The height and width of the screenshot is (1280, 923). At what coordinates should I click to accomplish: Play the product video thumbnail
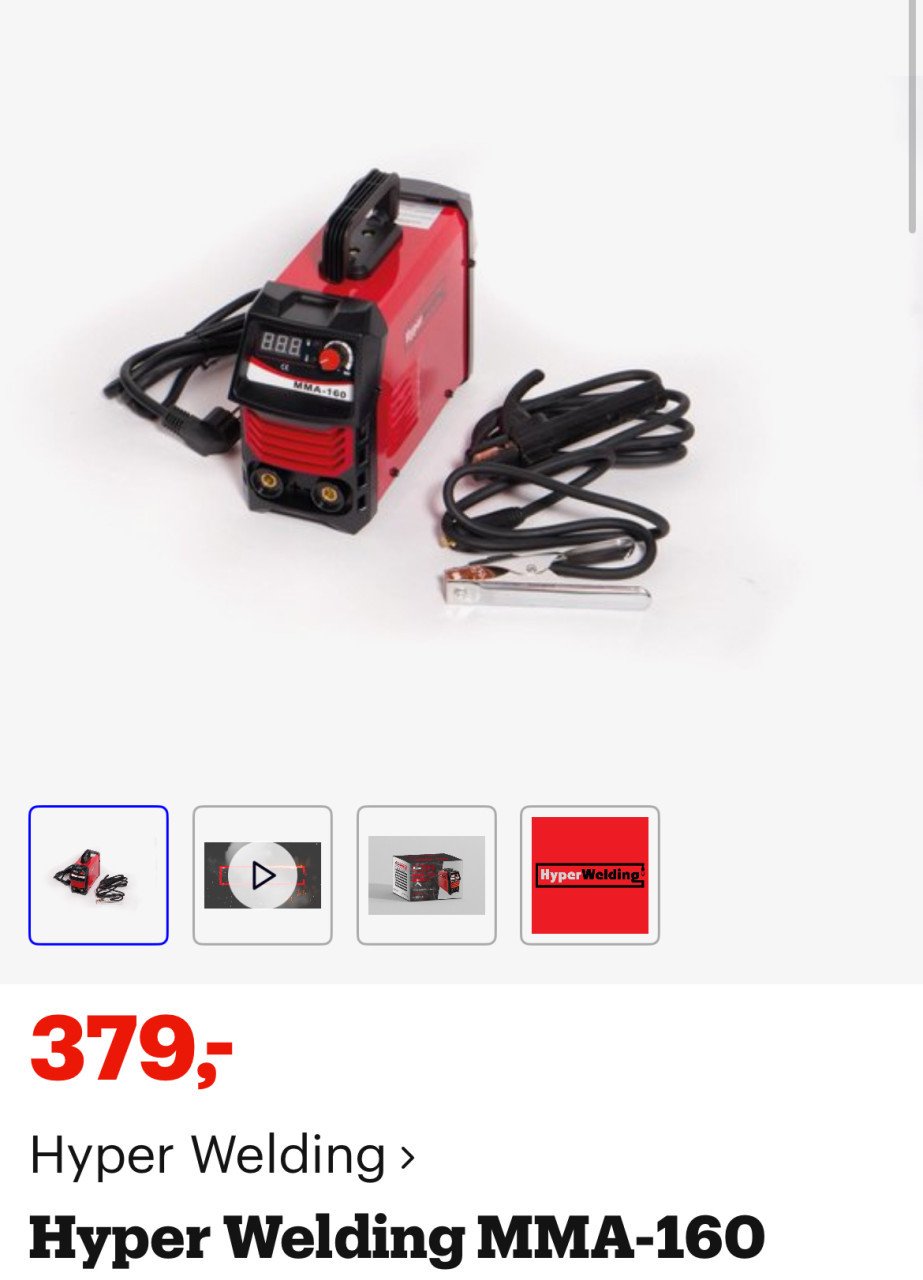tap(262, 875)
